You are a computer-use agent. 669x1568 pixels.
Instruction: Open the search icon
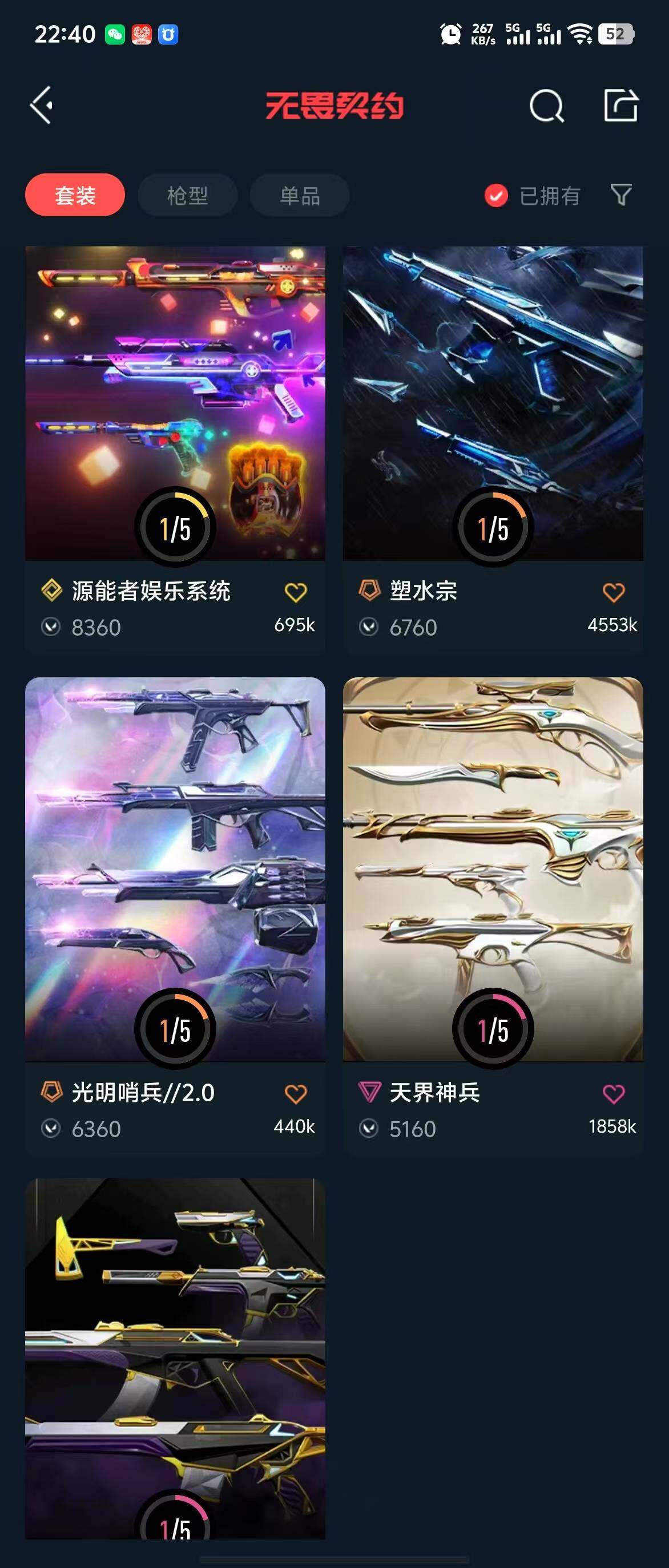546,107
